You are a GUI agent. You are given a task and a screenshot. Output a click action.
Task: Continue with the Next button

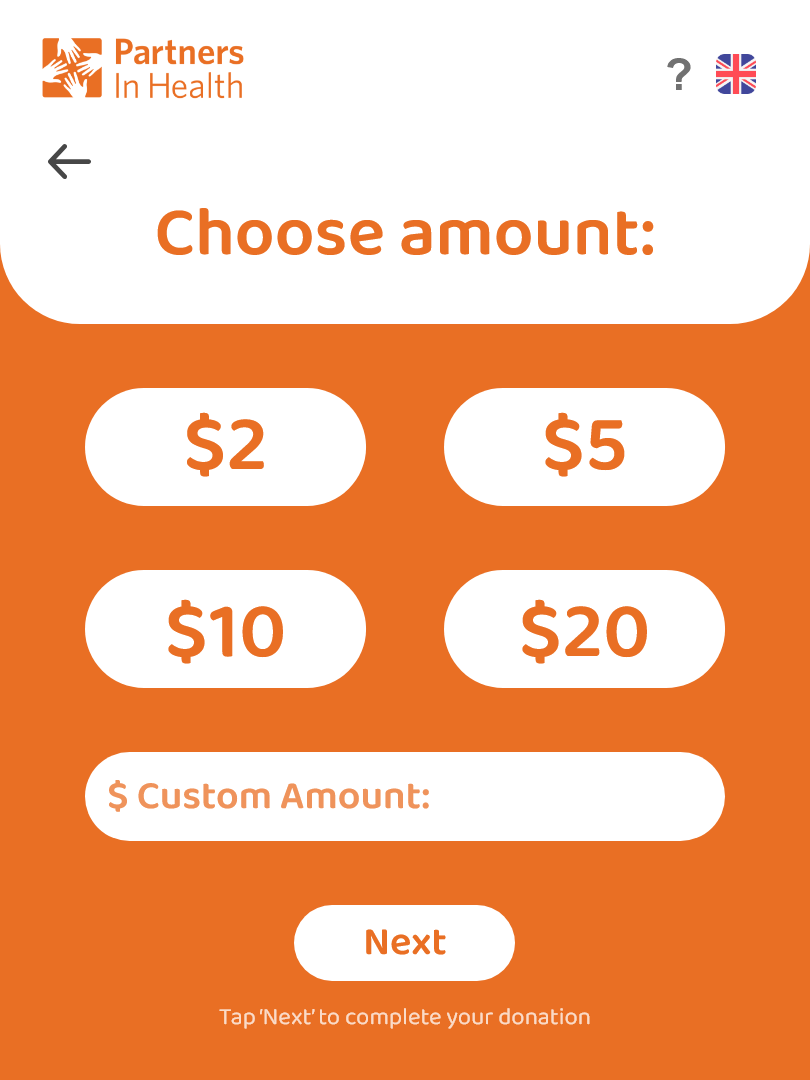click(404, 942)
